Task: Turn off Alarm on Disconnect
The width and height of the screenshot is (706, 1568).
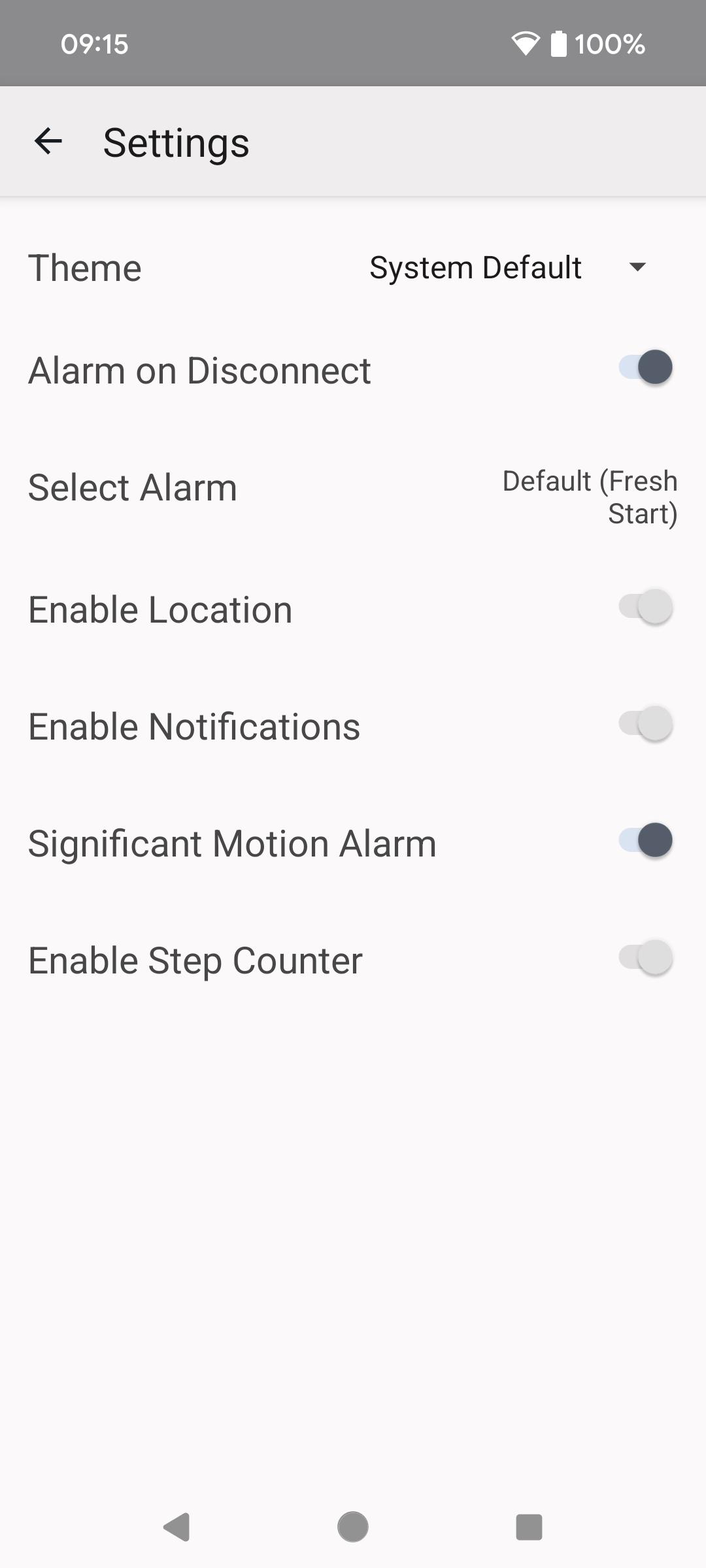Action: [645, 368]
